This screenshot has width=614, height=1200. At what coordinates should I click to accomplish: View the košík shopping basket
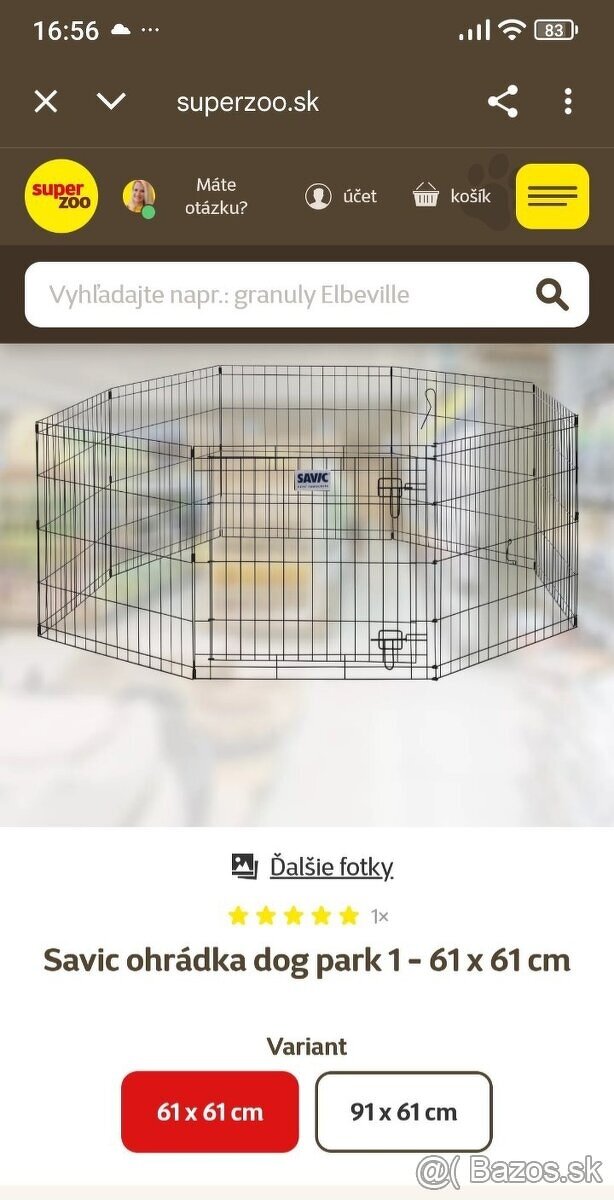451,196
